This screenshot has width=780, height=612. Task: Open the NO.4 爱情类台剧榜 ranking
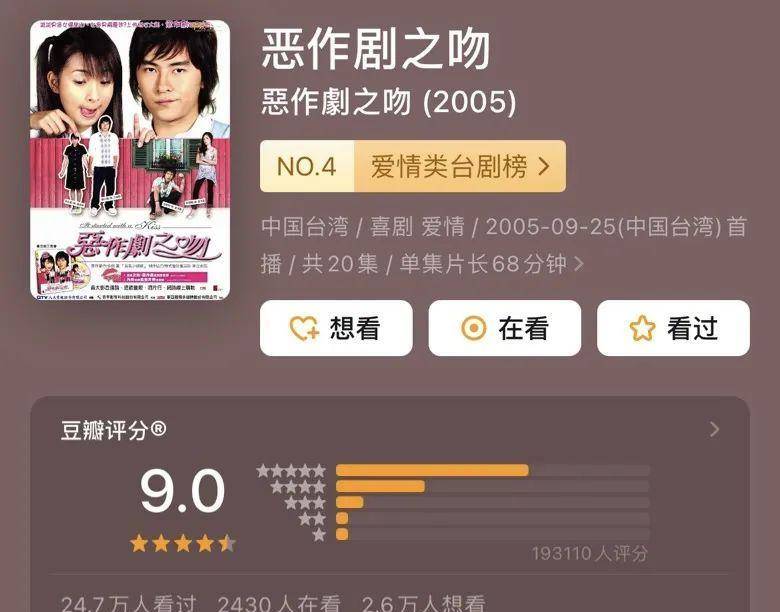[412, 167]
